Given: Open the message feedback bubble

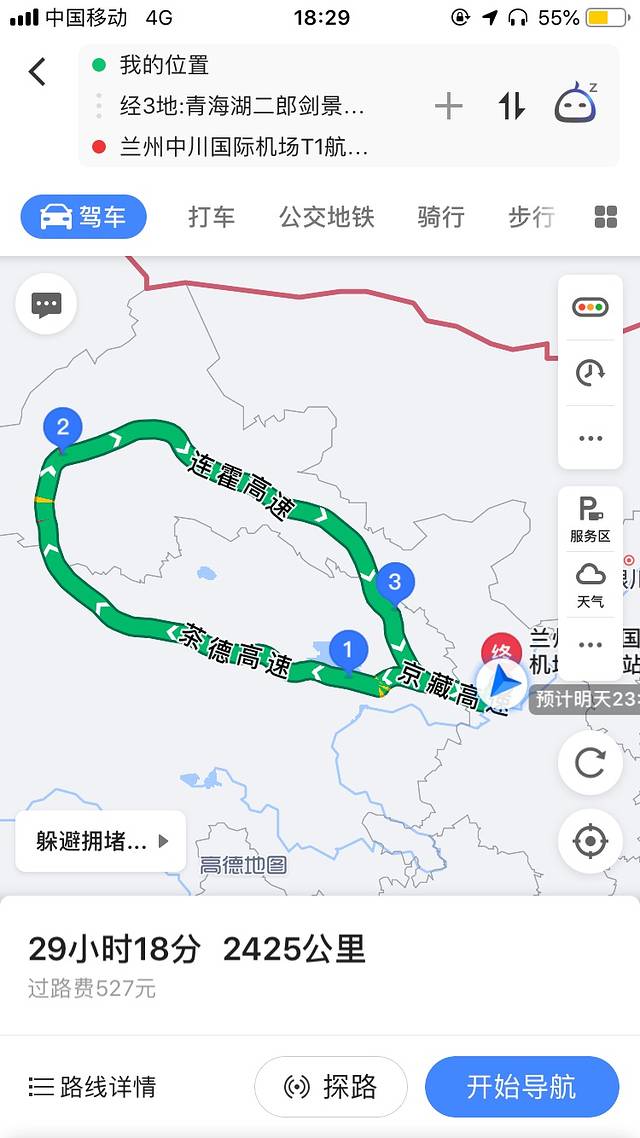Looking at the screenshot, I should coord(46,304).
